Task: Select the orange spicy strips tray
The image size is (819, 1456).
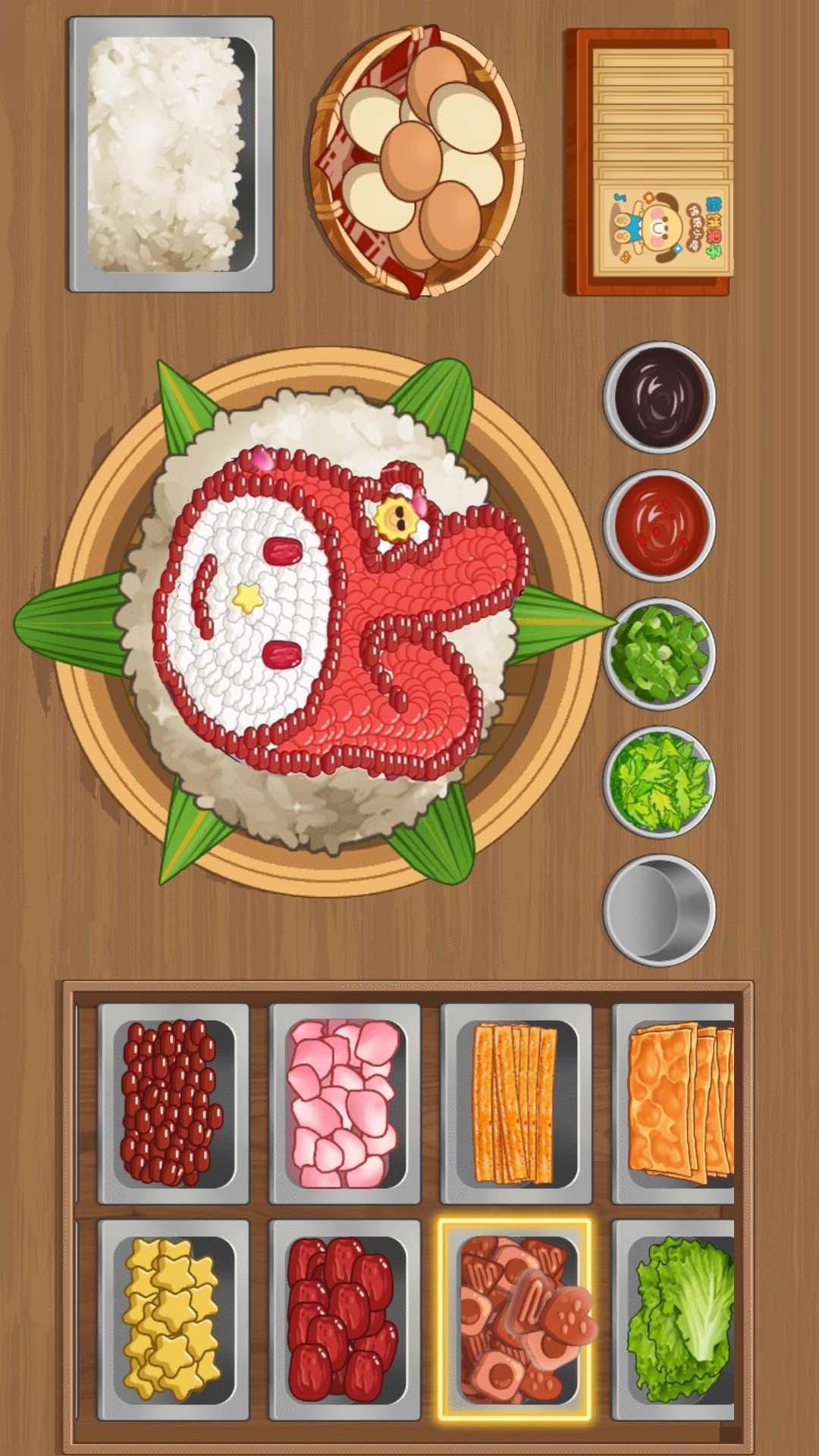Action: [x=516, y=1103]
